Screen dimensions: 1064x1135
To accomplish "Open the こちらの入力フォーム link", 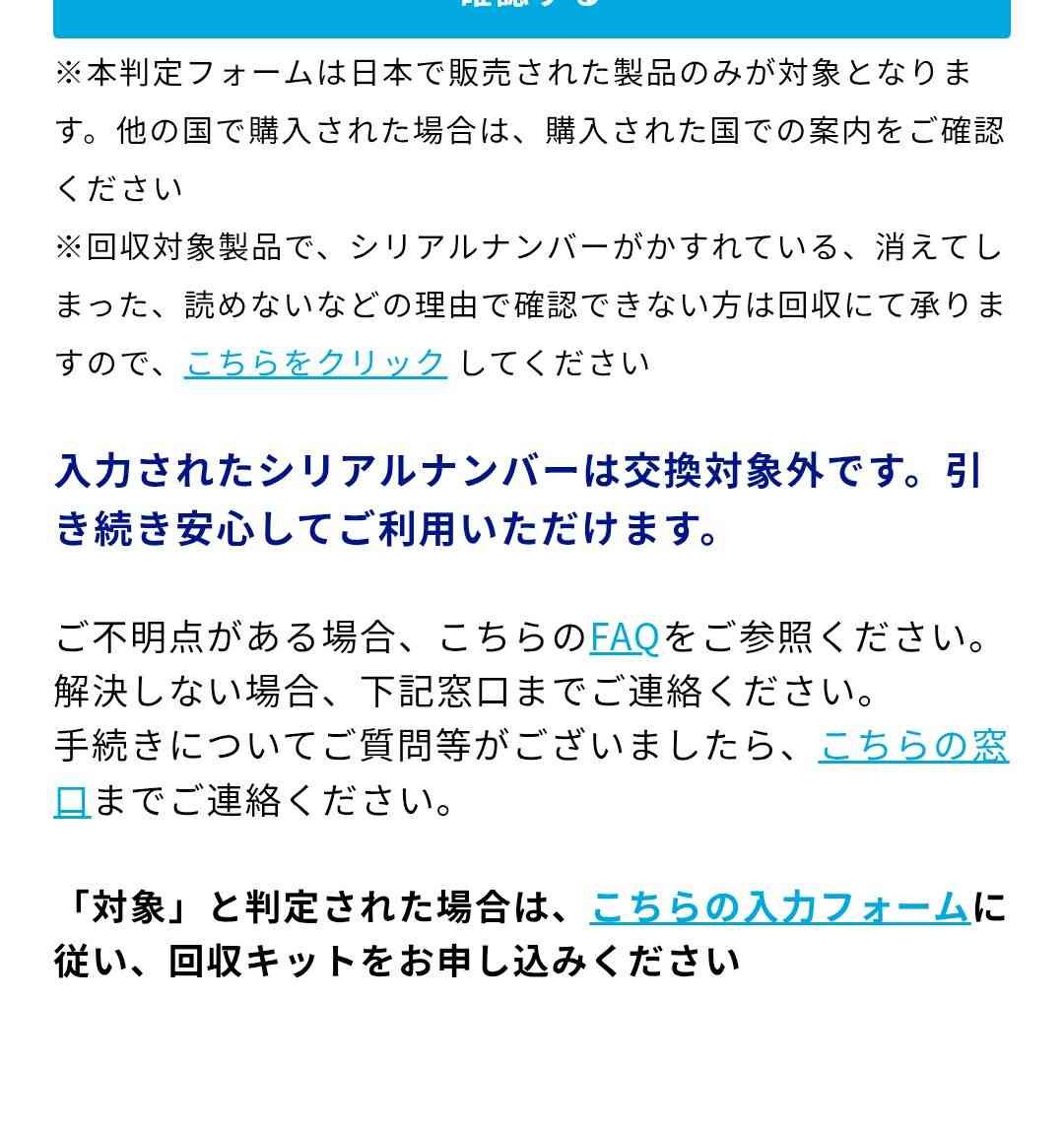I will tap(779, 906).
